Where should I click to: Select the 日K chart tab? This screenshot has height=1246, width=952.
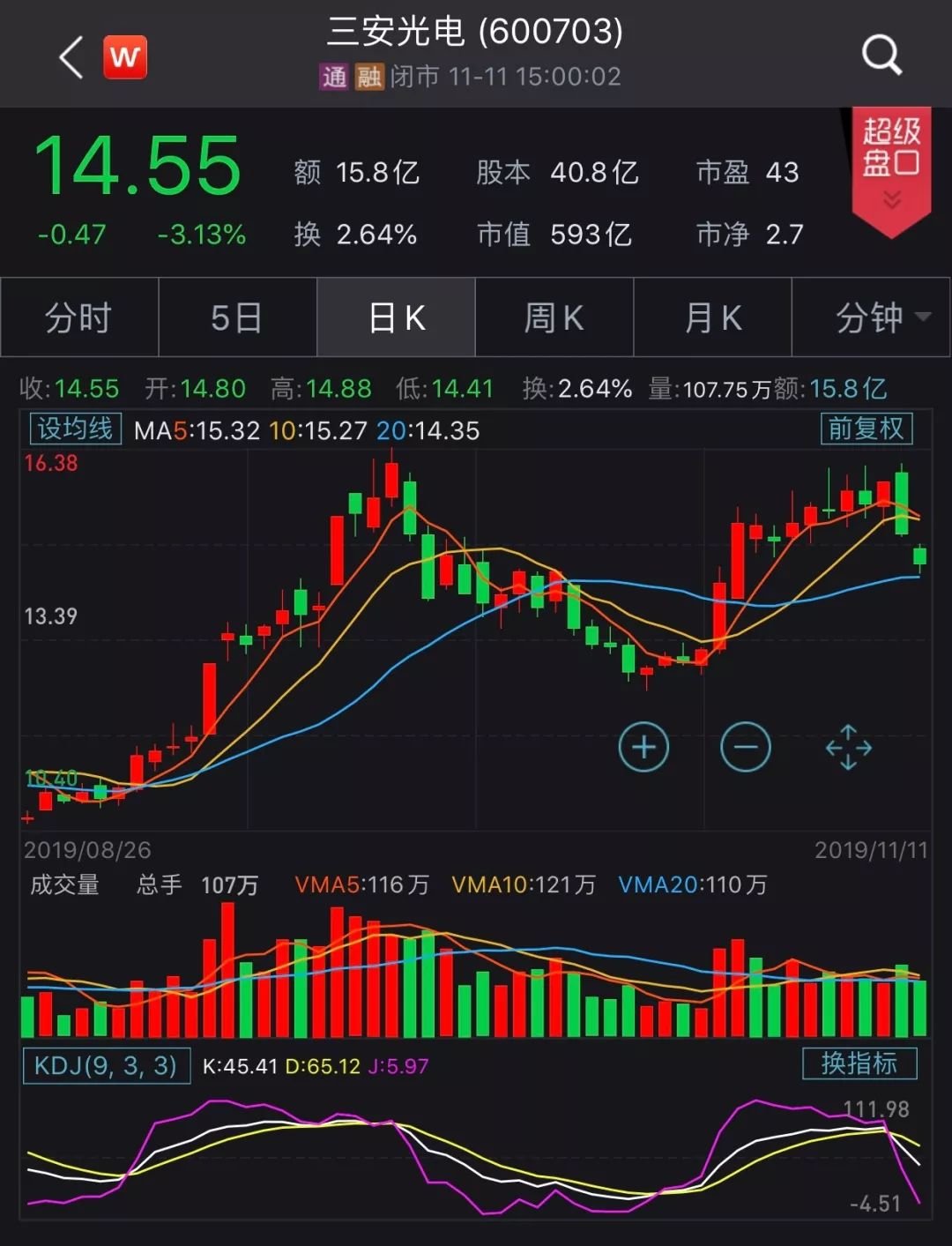point(396,317)
